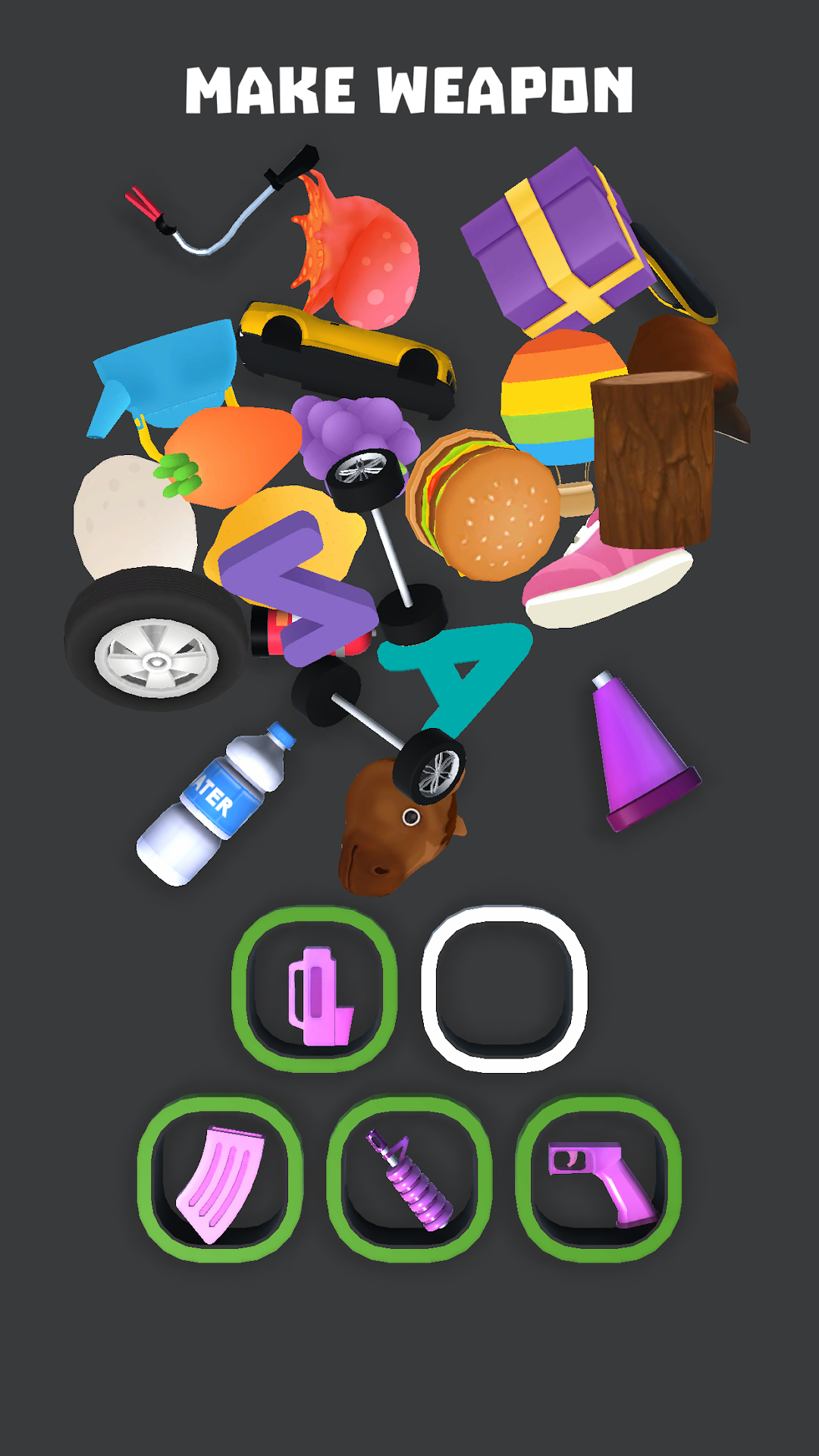This screenshot has height=1456, width=819.
Task: Pick the yellow sports car
Action: tap(349, 356)
